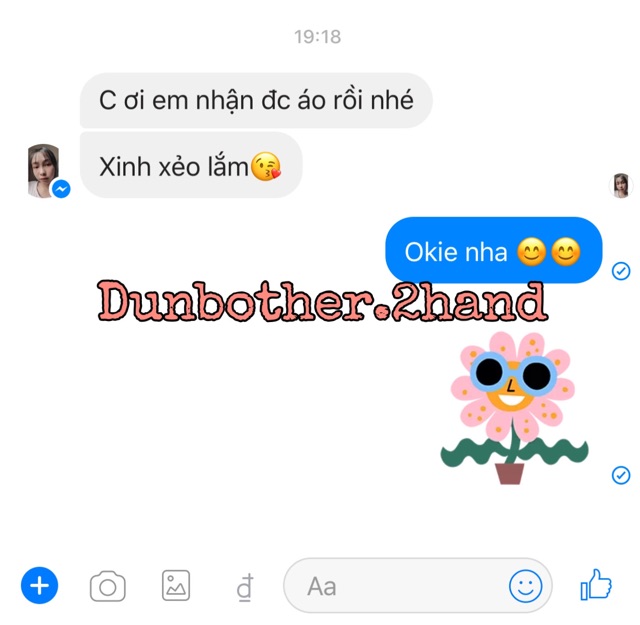The image size is (640, 625).
Task: Open the photo gallery picker
Action: (x=176, y=585)
